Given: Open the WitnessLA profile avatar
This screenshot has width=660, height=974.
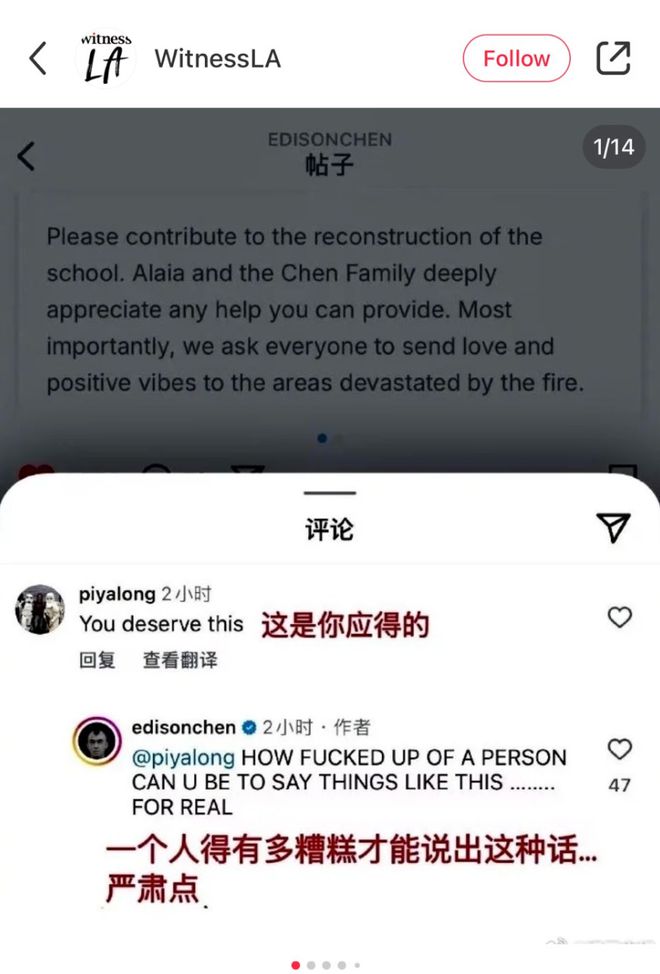Looking at the screenshot, I should [106, 58].
